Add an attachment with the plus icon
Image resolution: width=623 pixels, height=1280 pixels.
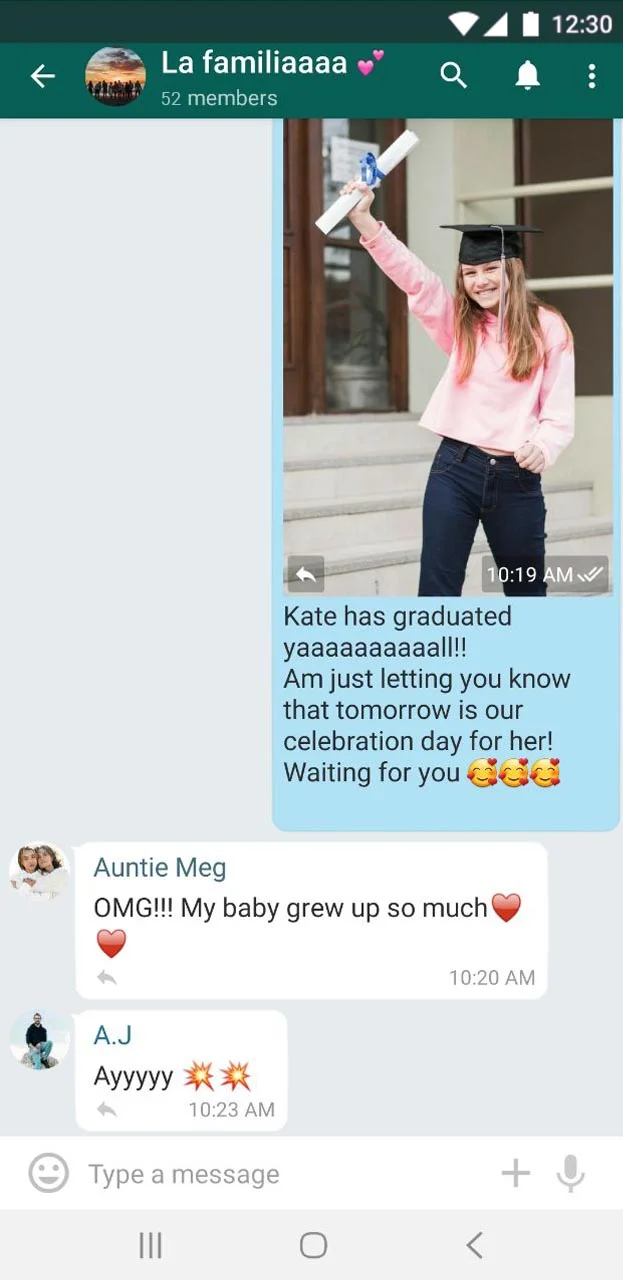point(515,1173)
